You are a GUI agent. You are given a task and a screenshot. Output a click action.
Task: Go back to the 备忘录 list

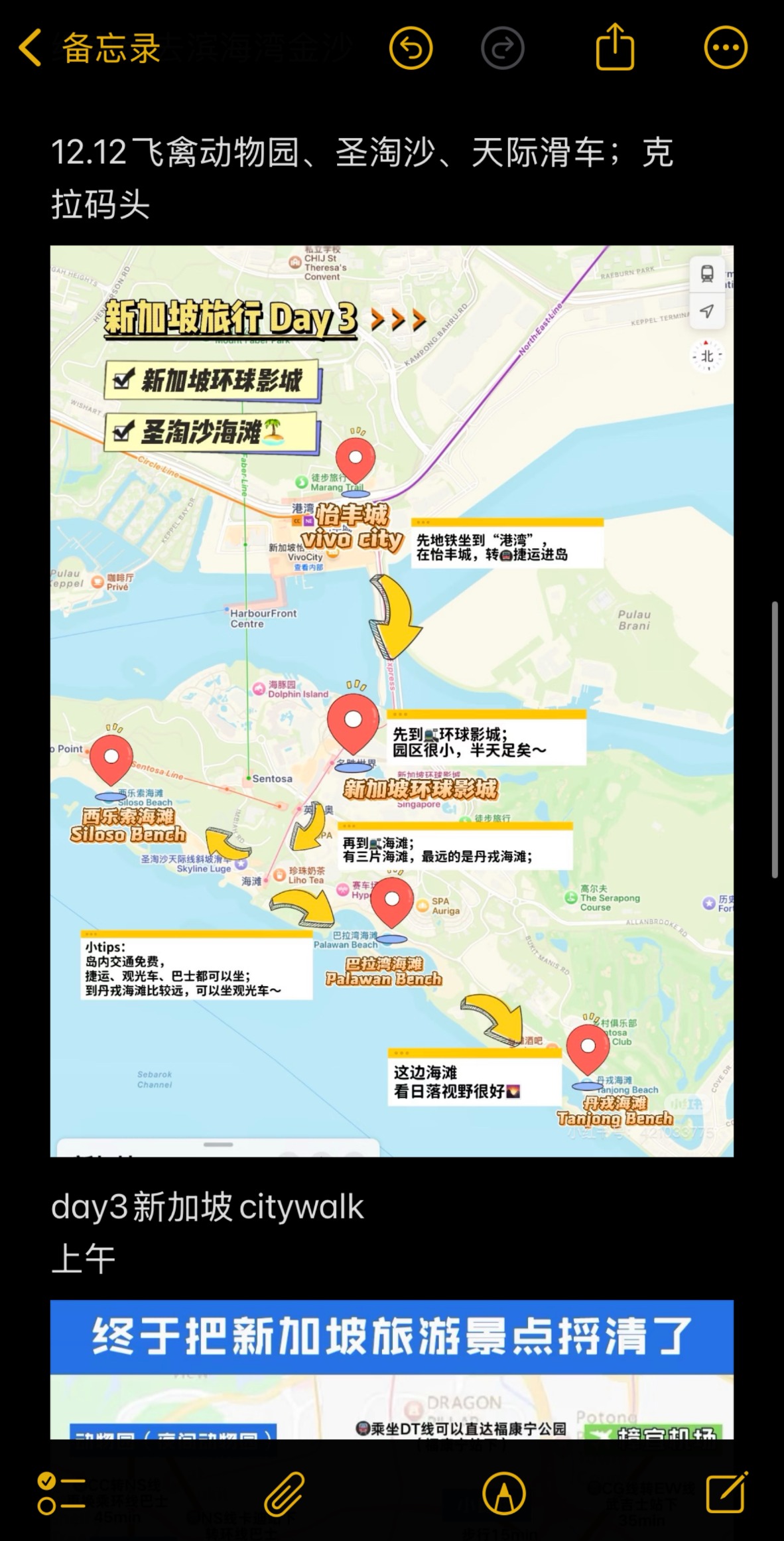(x=90, y=48)
